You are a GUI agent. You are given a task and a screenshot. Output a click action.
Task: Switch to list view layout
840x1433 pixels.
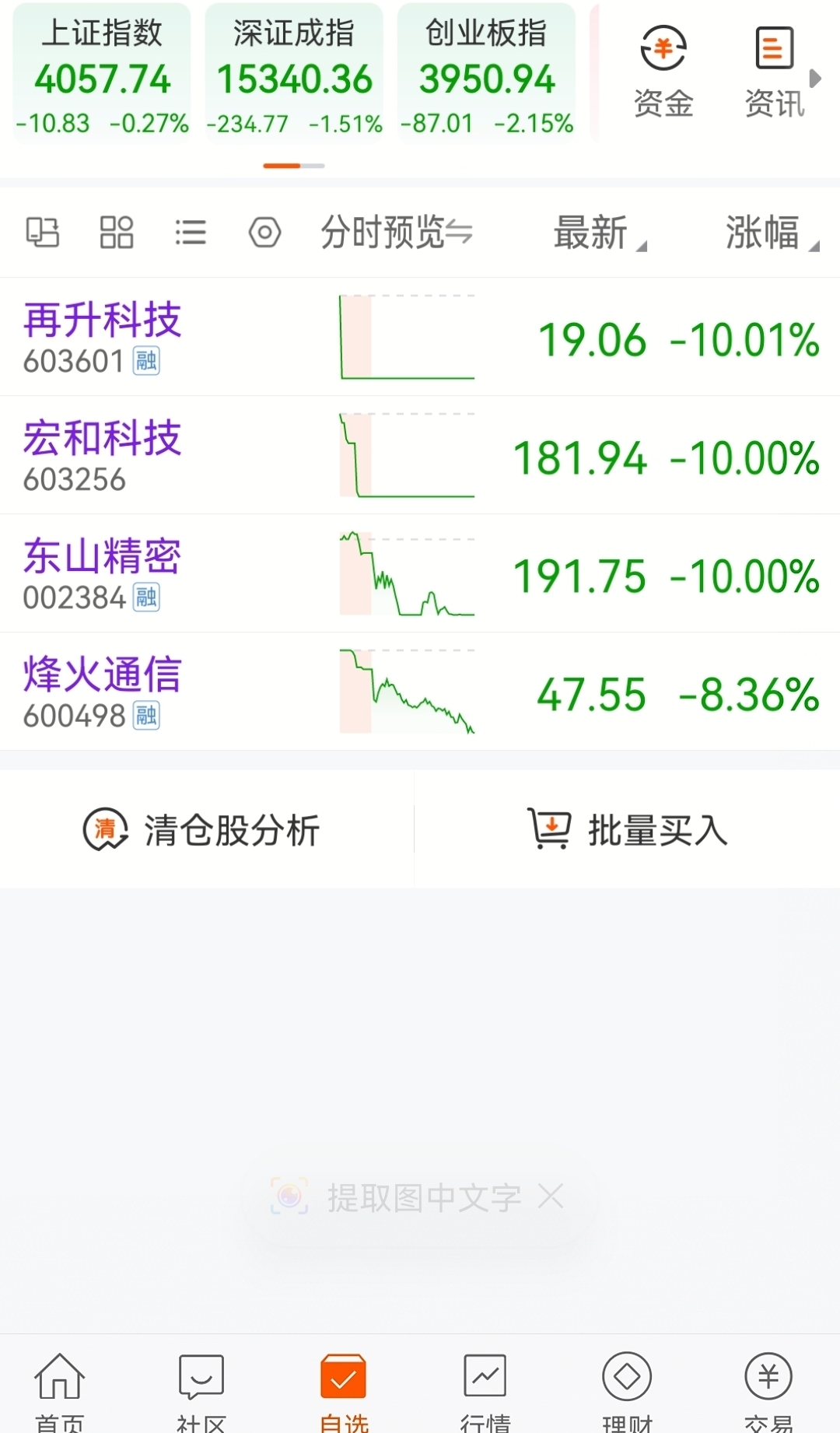click(x=191, y=233)
